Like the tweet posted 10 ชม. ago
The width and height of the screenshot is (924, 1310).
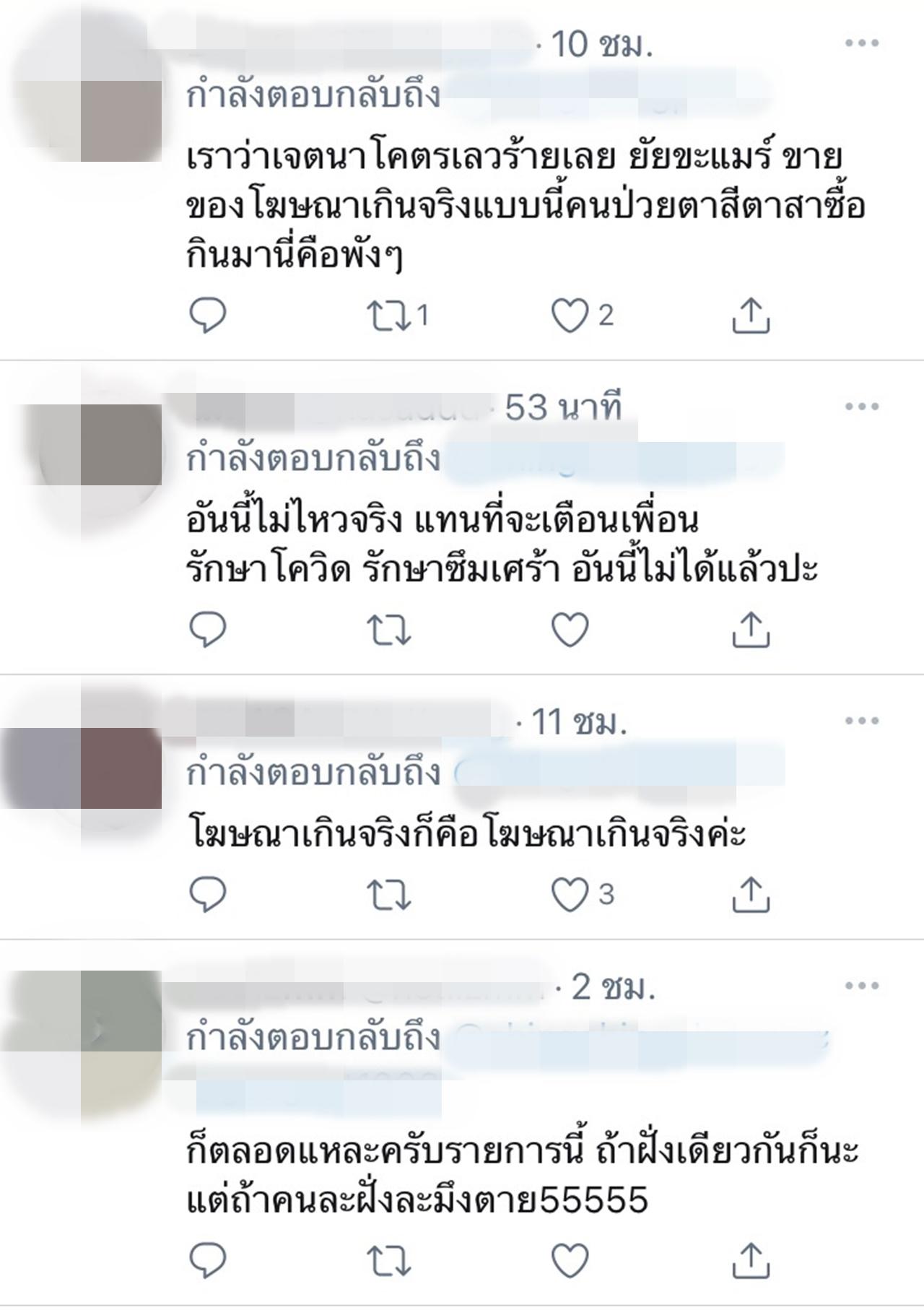(570, 316)
